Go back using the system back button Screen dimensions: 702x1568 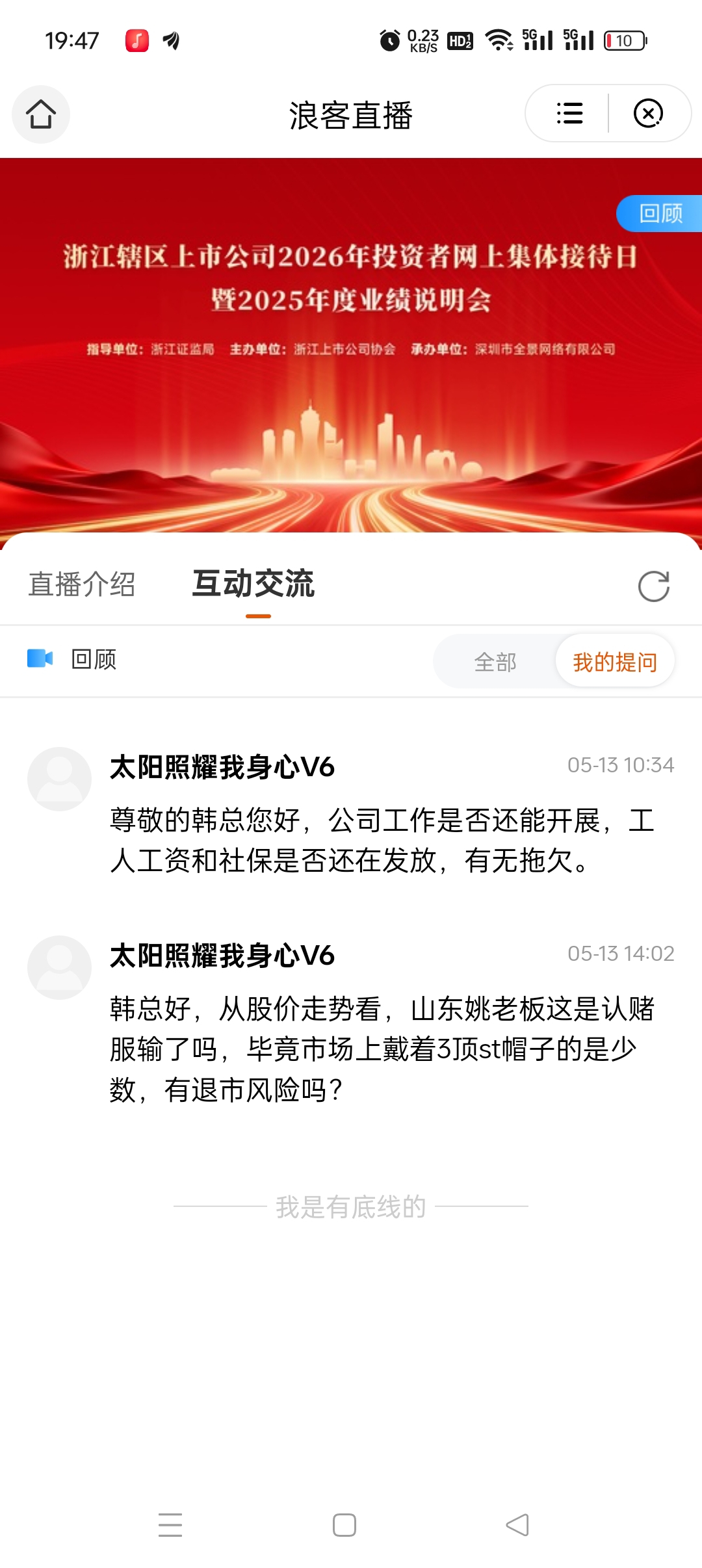point(517,1524)
